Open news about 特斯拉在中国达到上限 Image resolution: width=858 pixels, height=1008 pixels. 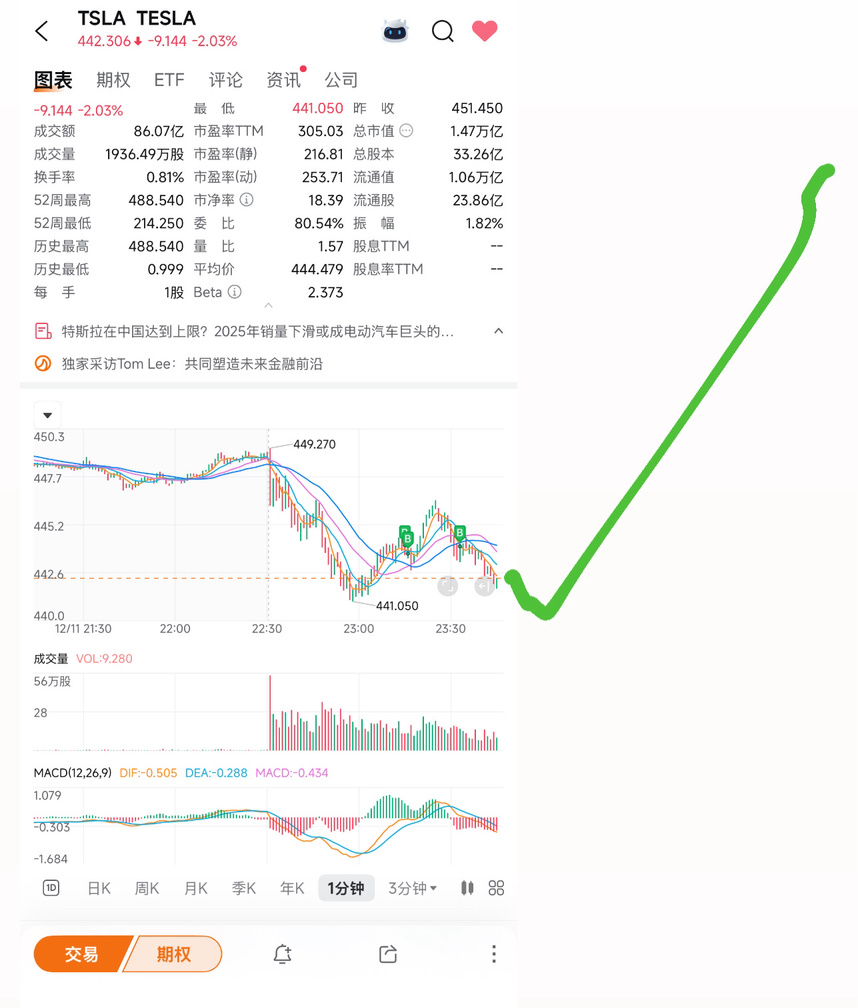[257, 332]
